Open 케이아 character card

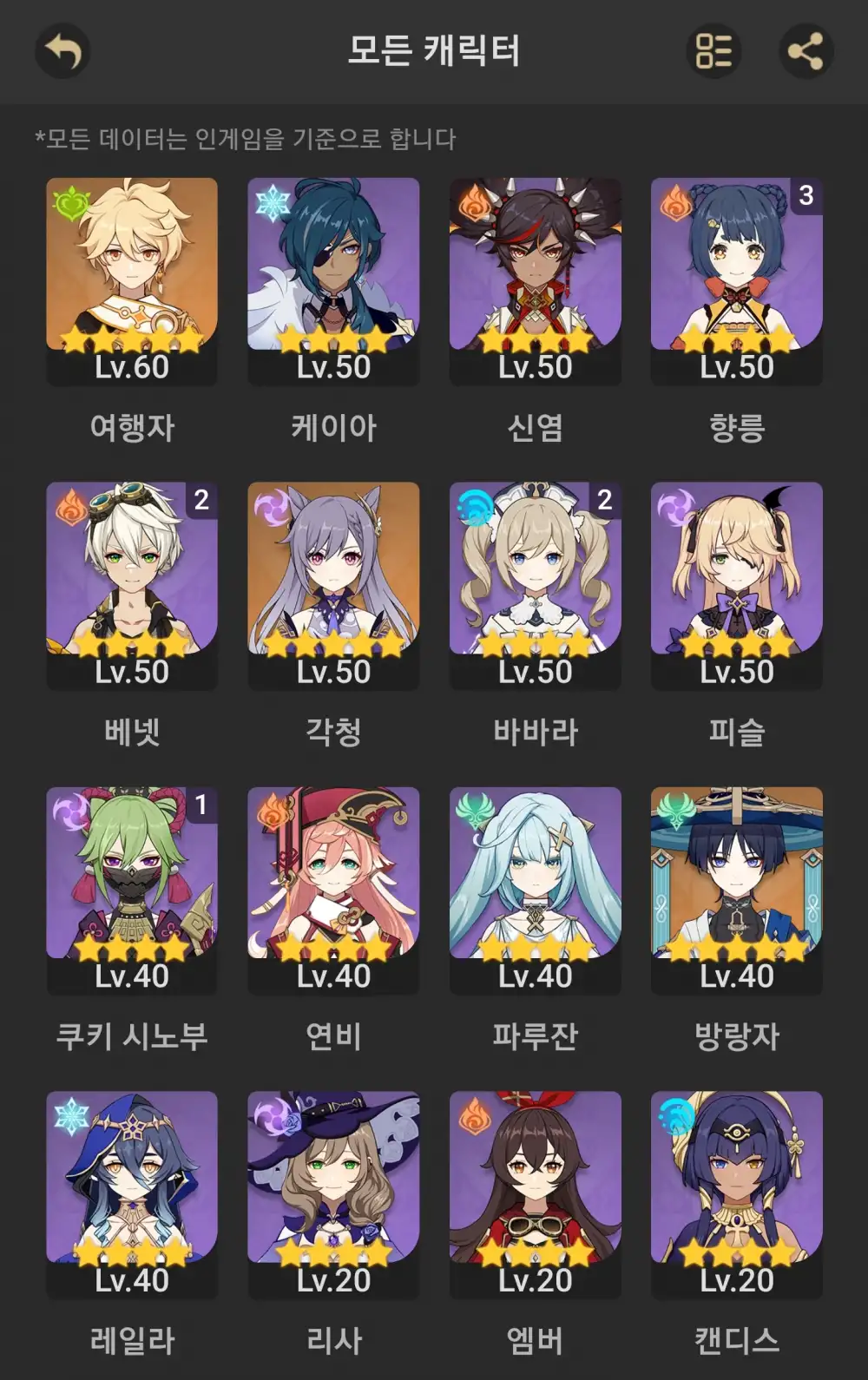click(x=333, y=281)
